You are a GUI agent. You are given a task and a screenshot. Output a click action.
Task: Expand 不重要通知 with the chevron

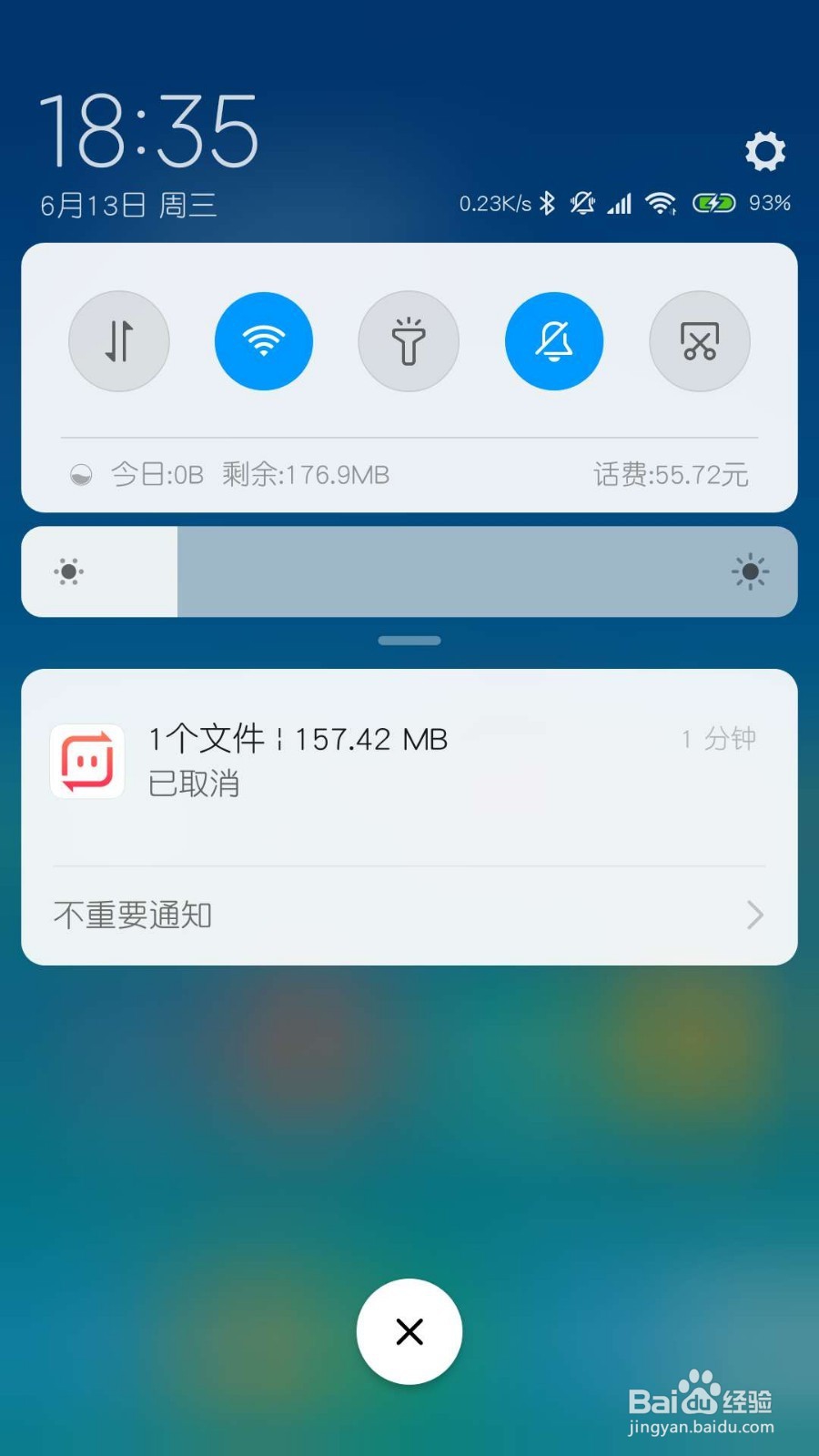[x=755, y=915]
